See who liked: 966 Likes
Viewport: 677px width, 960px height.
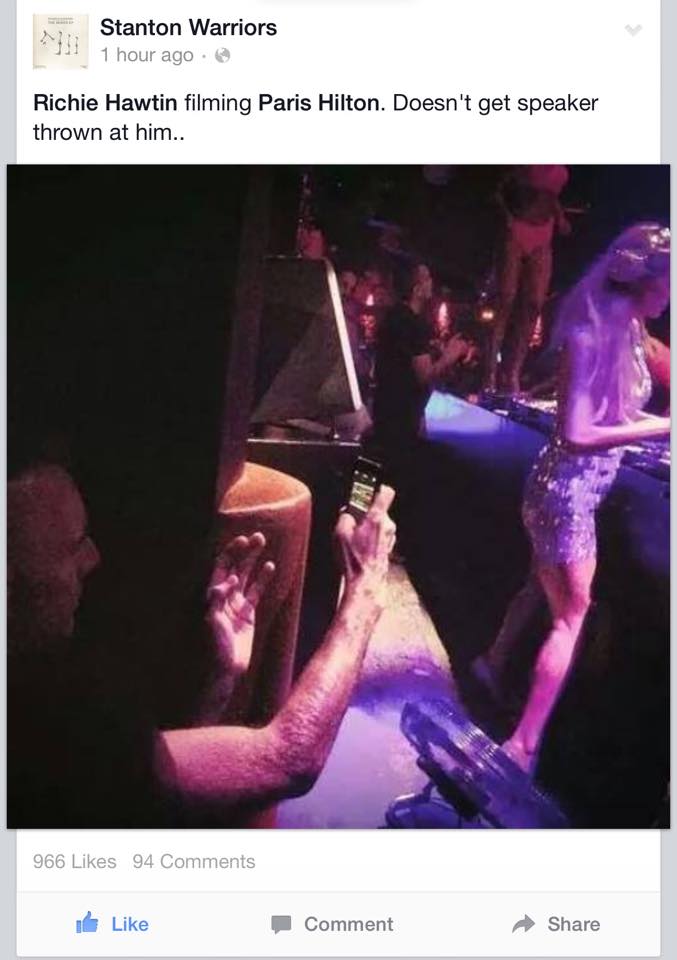(74, 861)
